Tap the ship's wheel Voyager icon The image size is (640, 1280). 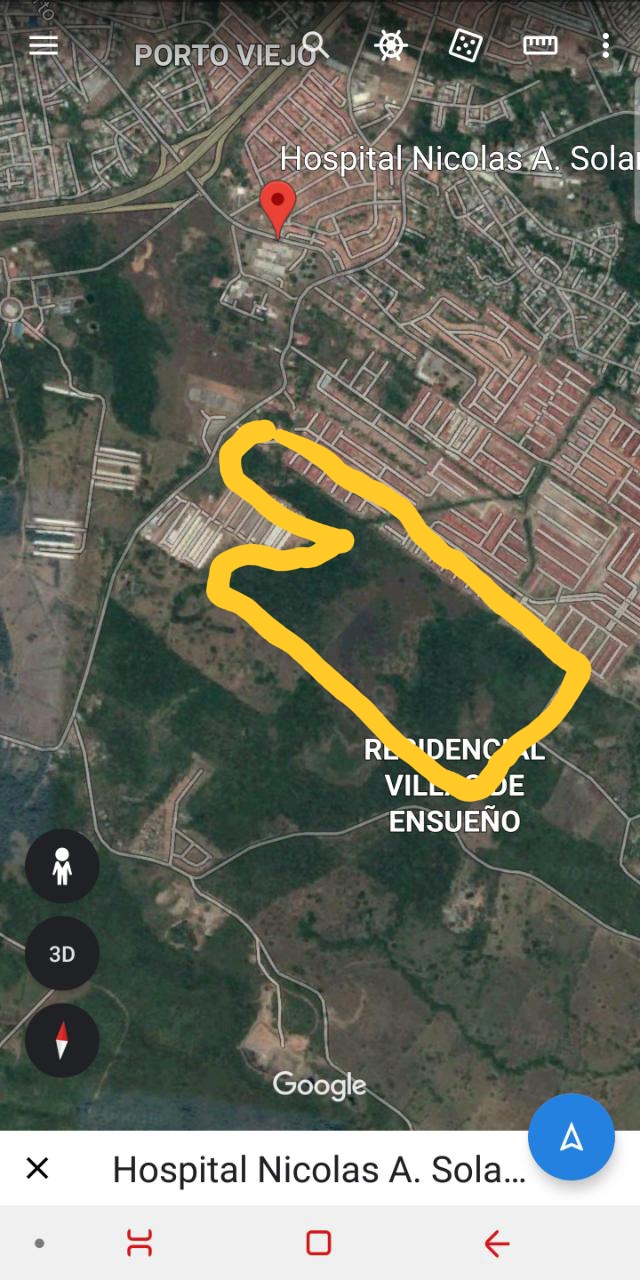click(x=390, y=45)
